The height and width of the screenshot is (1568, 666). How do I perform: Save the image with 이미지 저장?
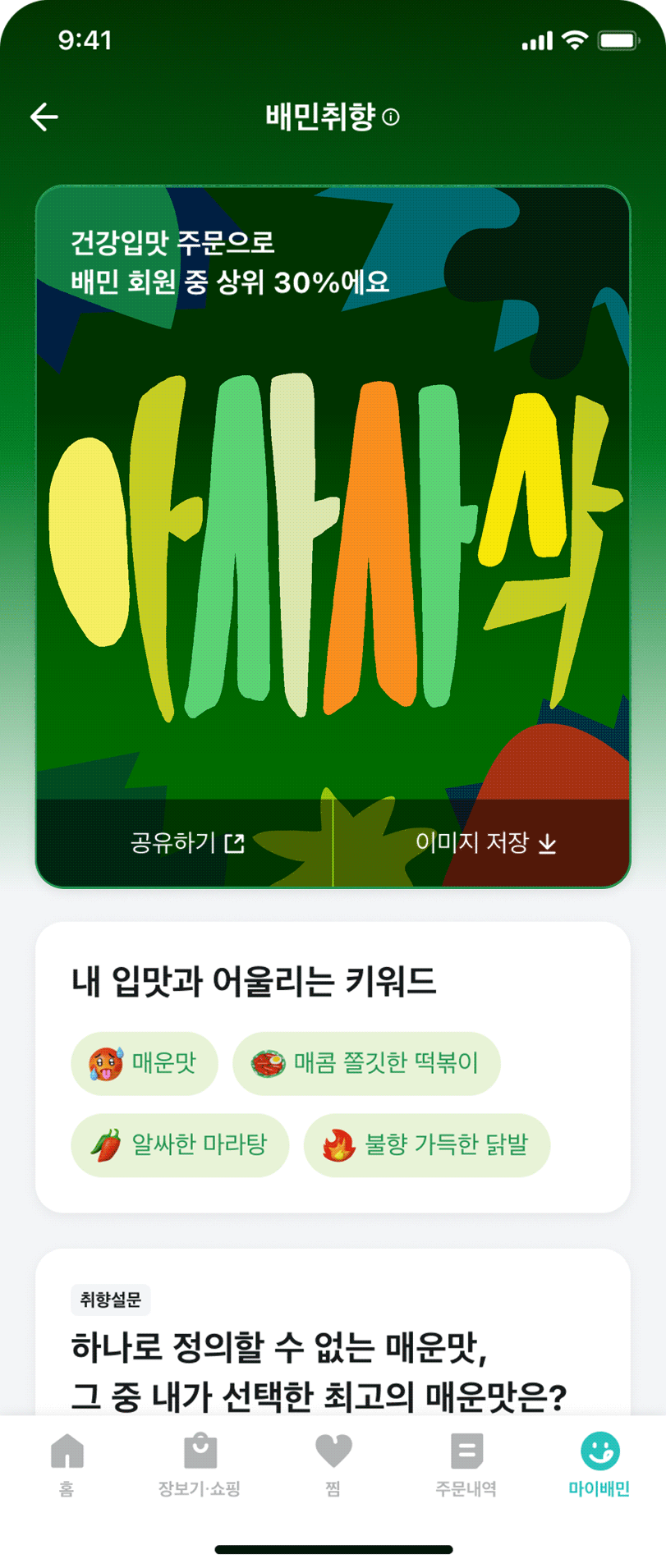pyautogui.click(x=485, y=843)
